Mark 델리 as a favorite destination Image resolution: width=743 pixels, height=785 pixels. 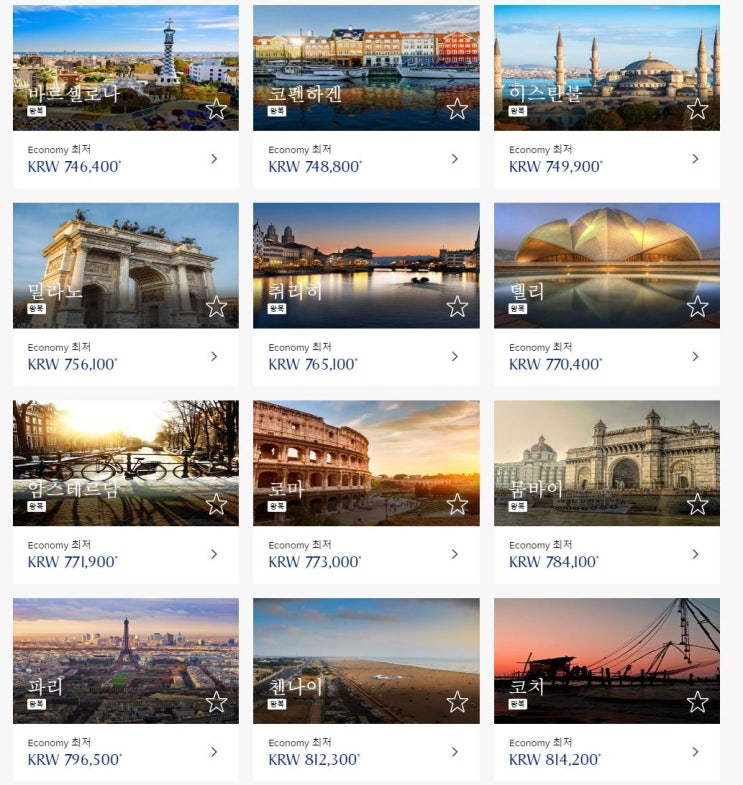697,307
